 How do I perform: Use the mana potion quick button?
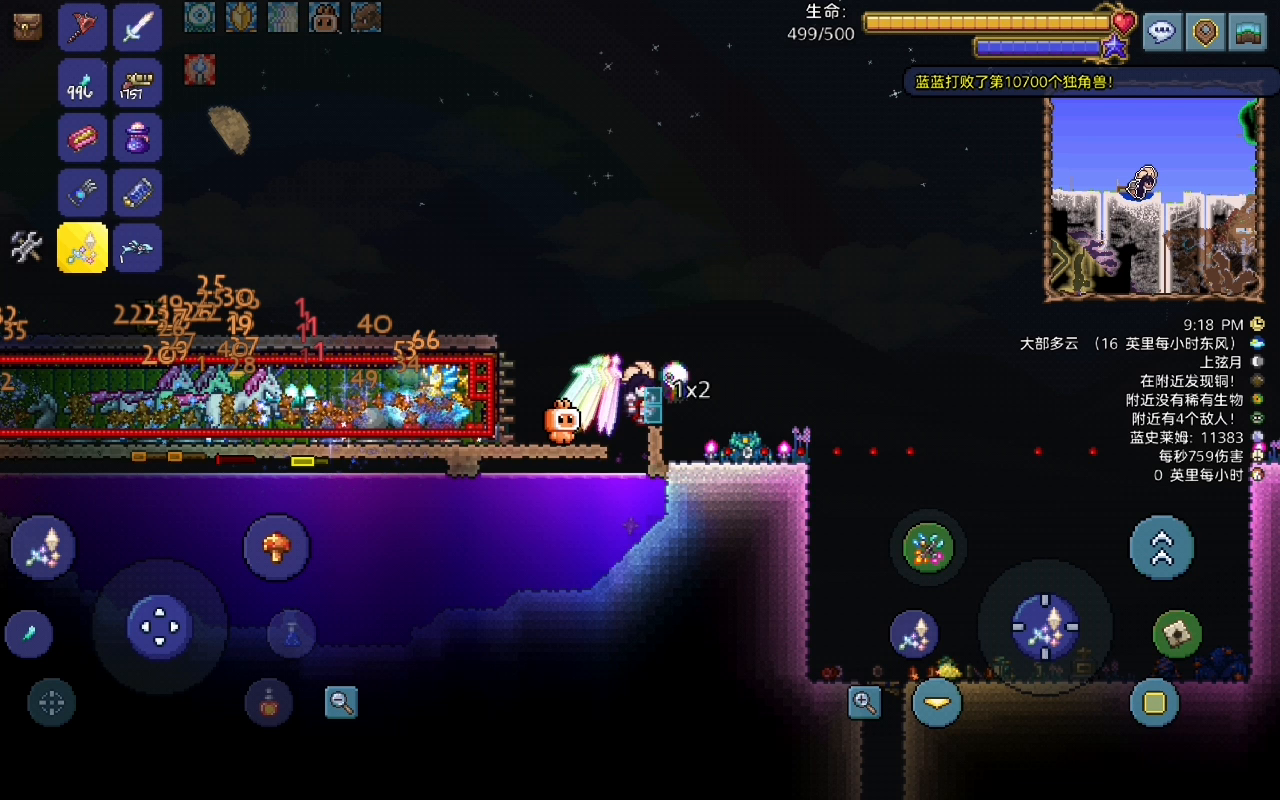tap(291, 633)
